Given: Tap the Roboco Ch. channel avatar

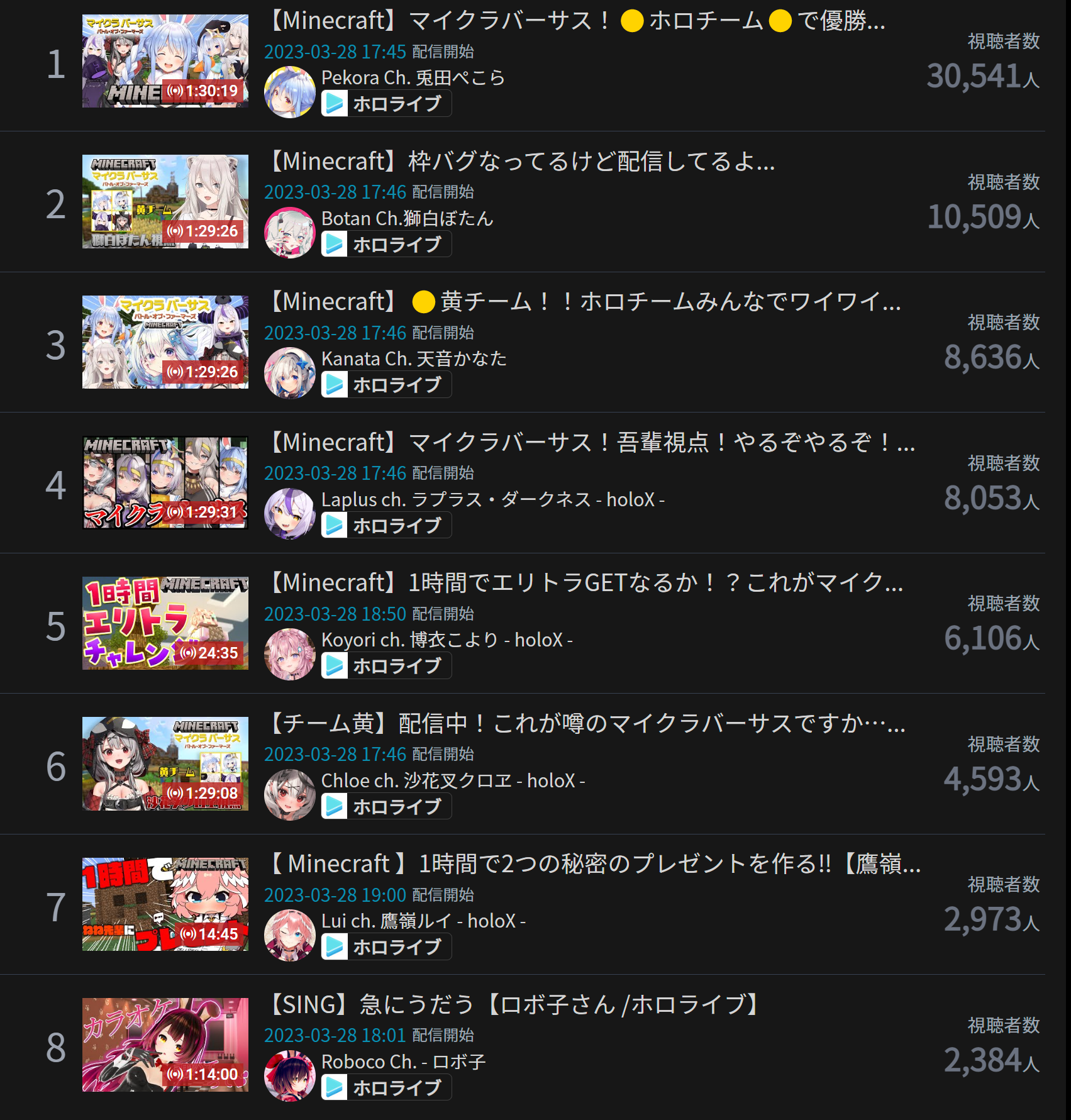Looking at the screenshot, I should coord(289,1076).
